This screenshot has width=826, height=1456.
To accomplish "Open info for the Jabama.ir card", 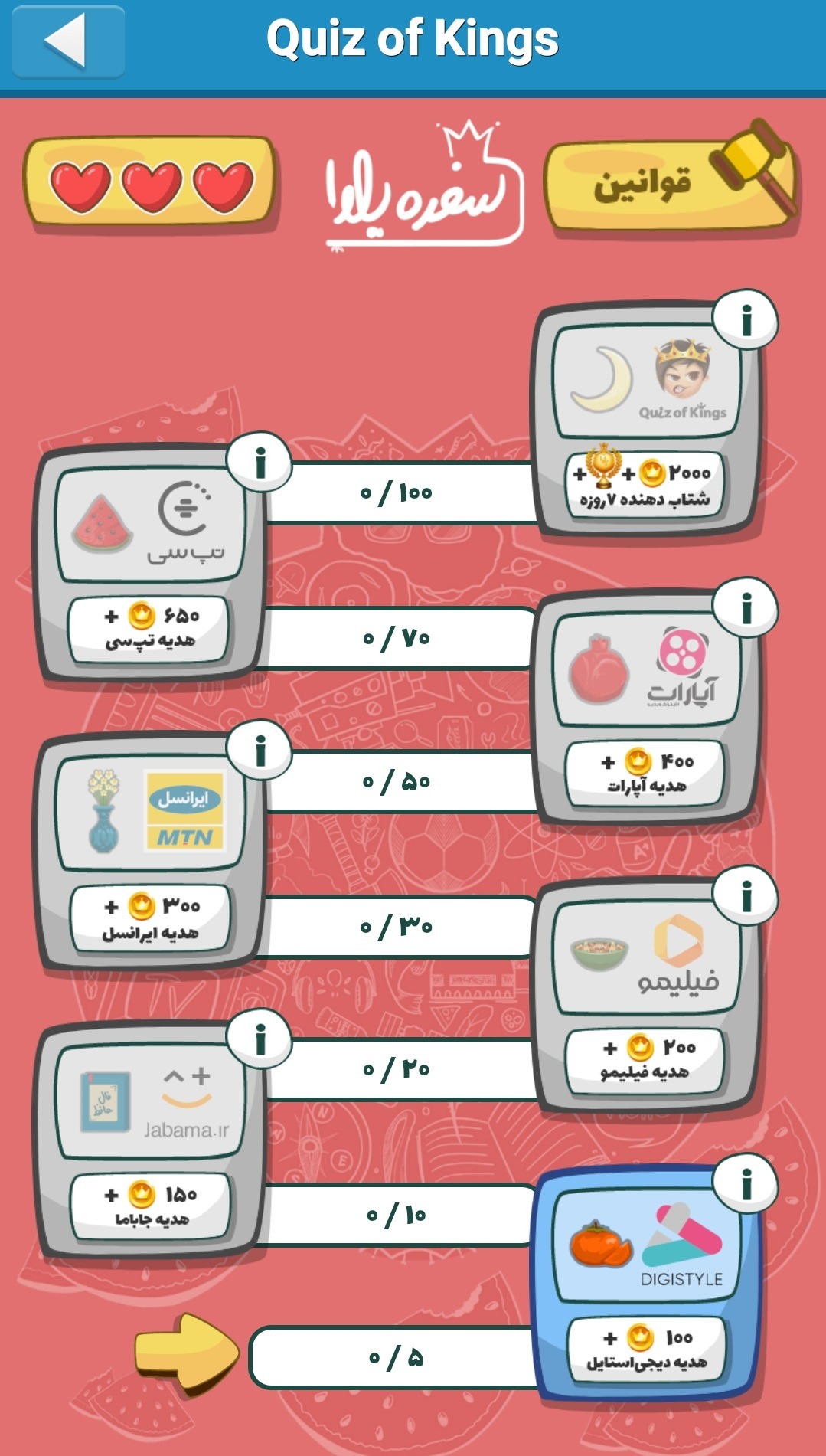I will click(260, 1039).
